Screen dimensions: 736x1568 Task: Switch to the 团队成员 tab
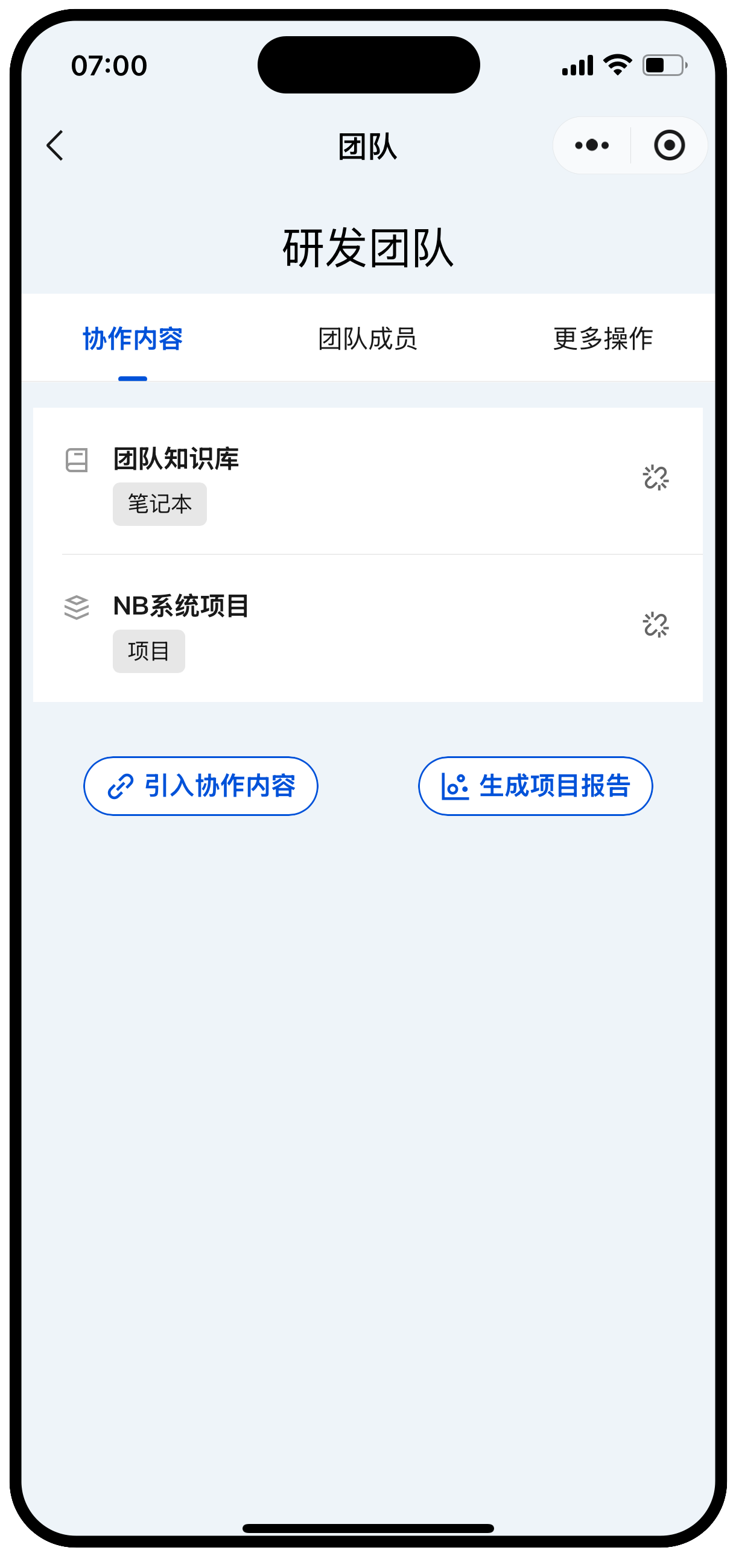pos(367,338)
